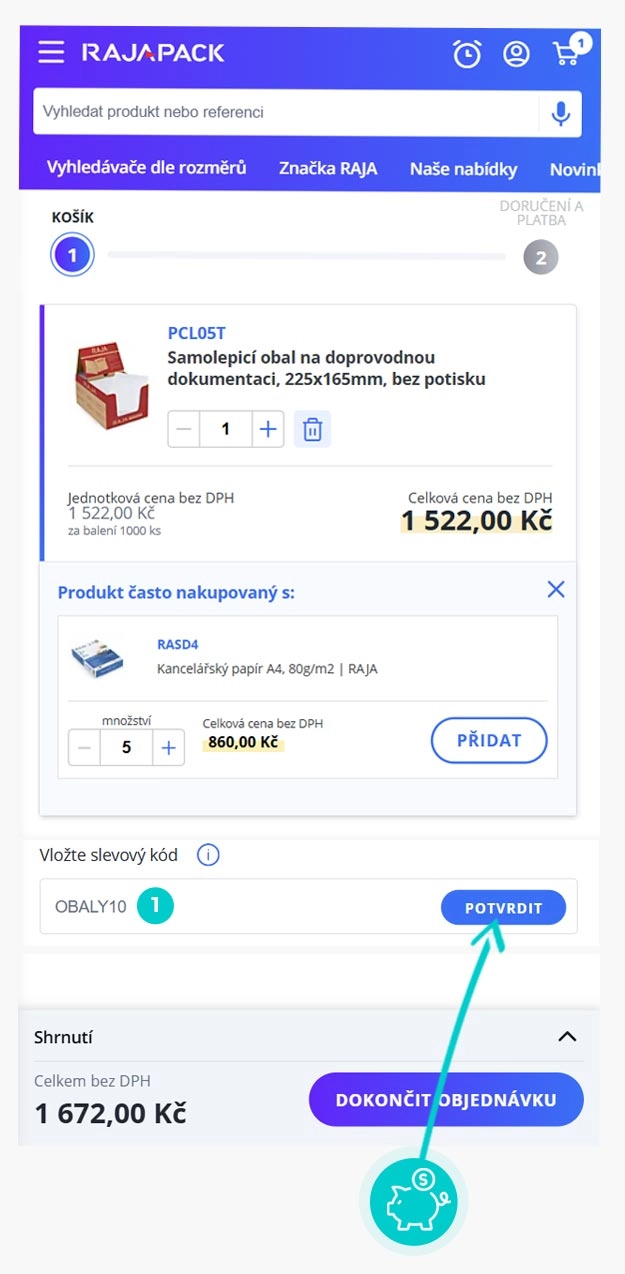The image size is (625, 1274).
Task: Open the shopping cart
Action: pos(568,52)
